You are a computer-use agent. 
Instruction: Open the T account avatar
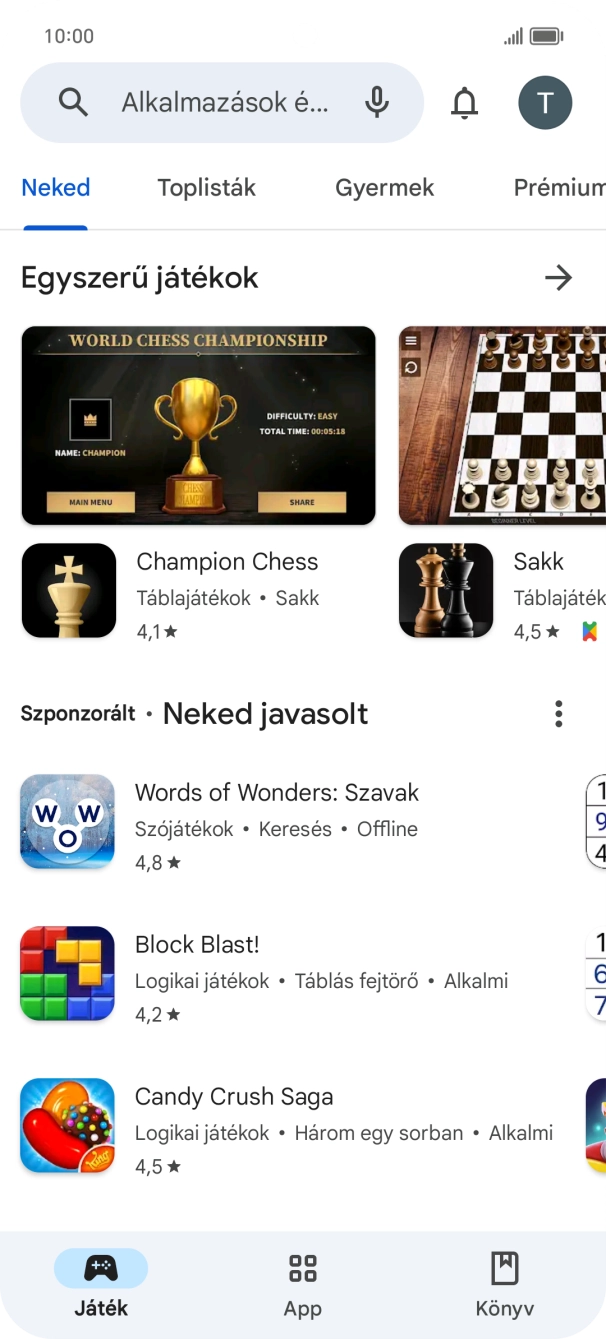tap(545, 102)
